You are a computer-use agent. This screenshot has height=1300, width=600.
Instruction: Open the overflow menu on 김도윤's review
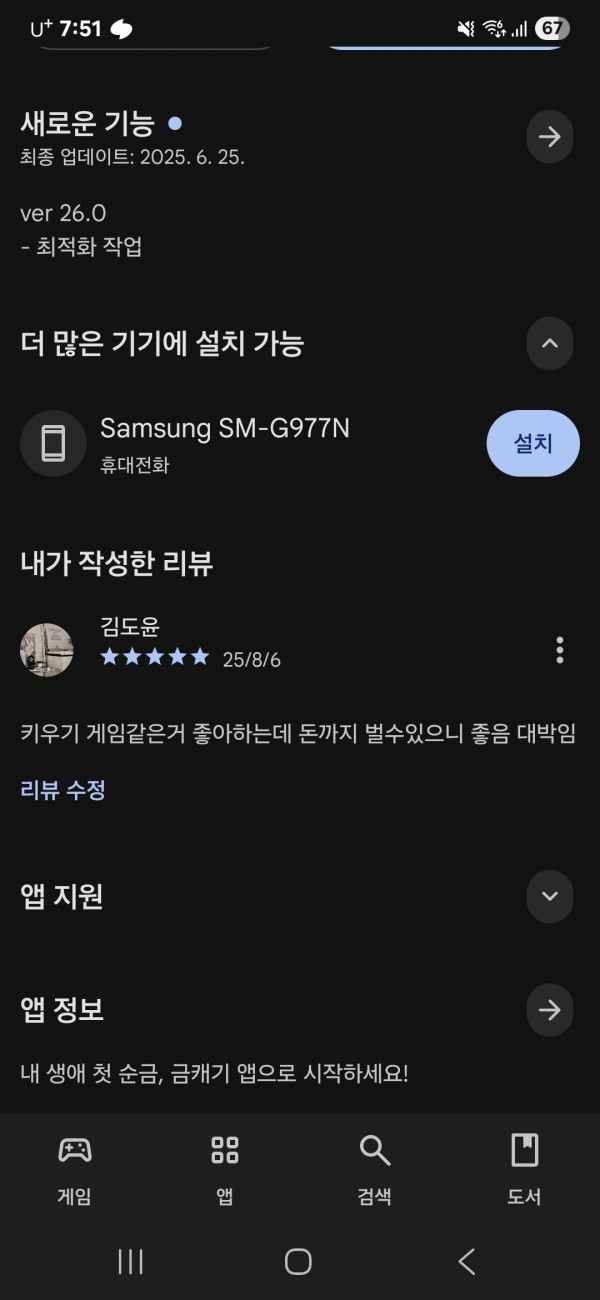point(560,650)
